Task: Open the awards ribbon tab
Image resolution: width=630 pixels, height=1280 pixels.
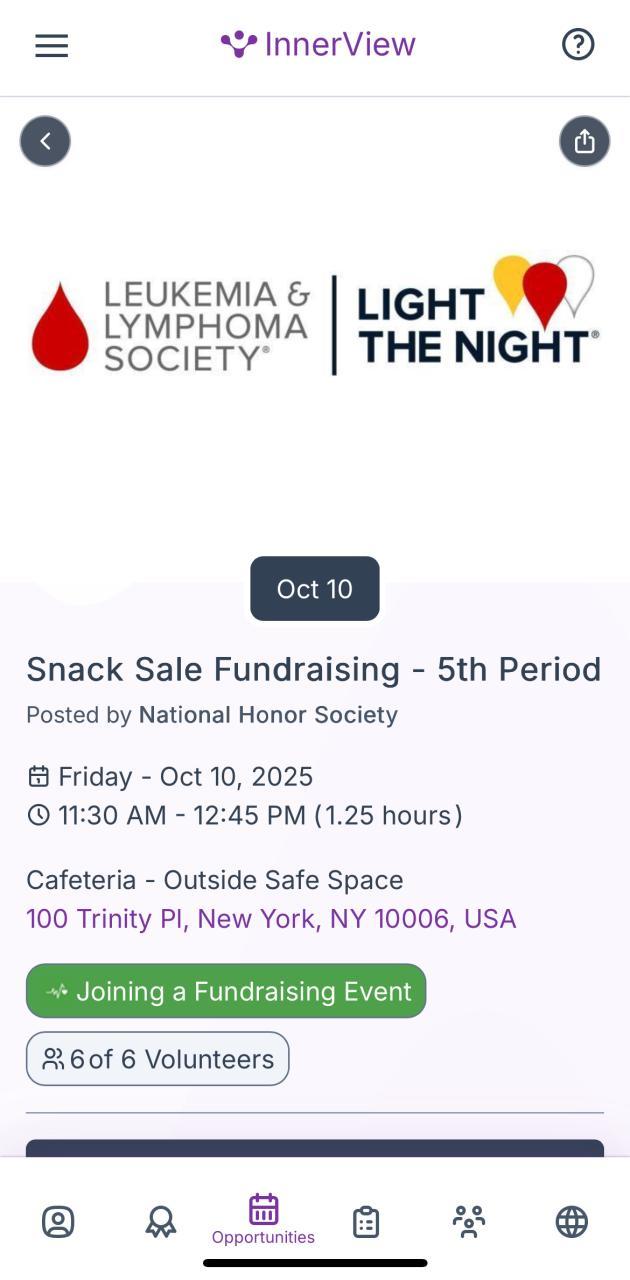Action: [x=160, y=1221]
